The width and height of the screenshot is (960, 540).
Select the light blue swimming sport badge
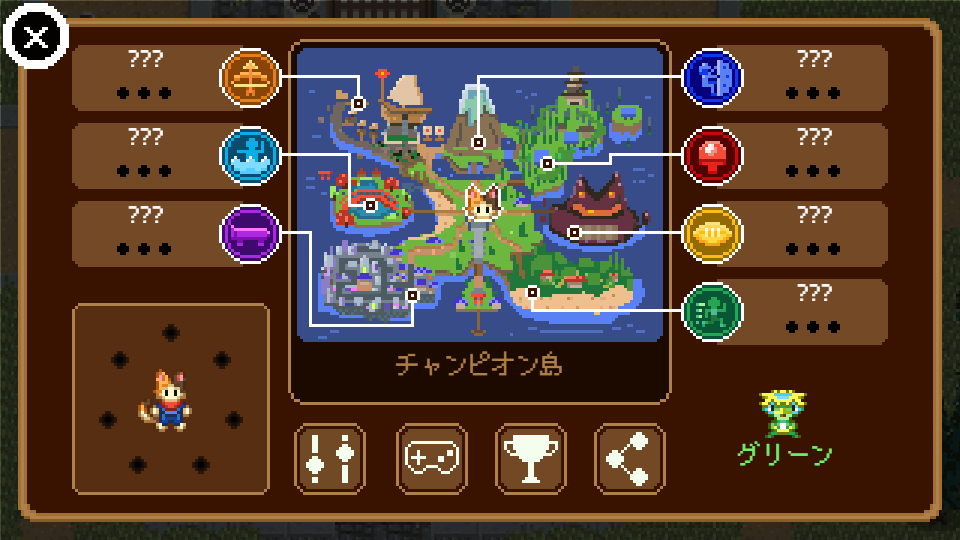250,155
